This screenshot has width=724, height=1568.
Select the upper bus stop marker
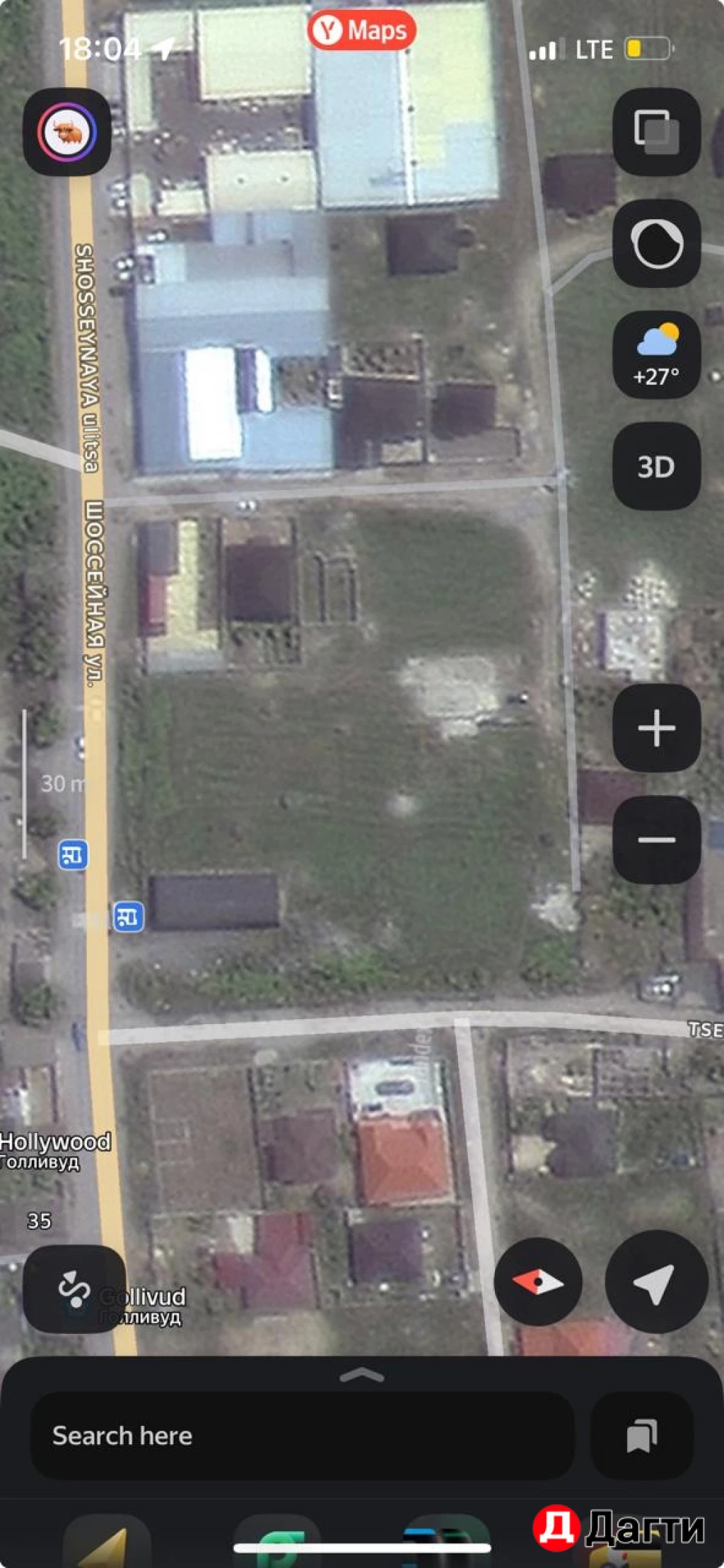pos(73,854)
